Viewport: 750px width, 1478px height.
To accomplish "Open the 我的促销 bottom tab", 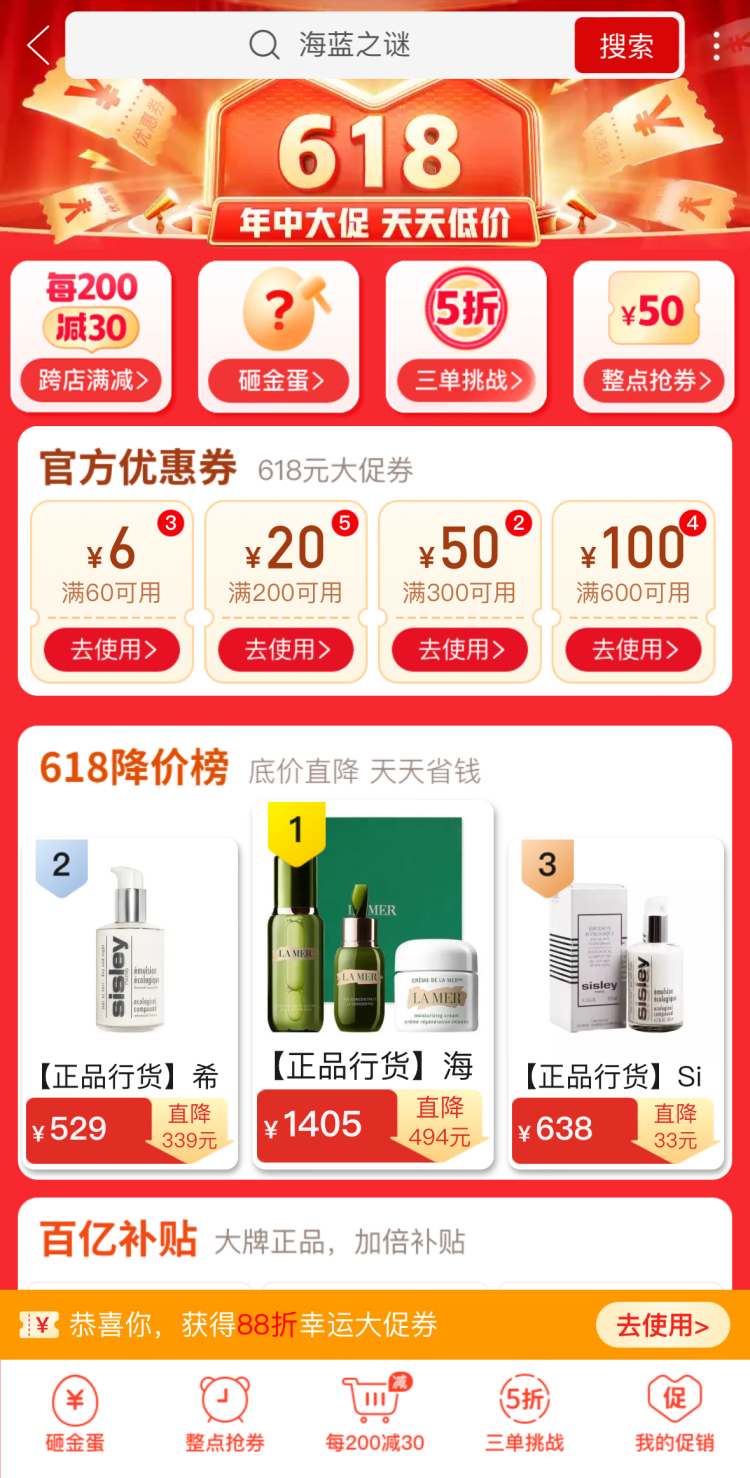I will tap(675, 1414).
